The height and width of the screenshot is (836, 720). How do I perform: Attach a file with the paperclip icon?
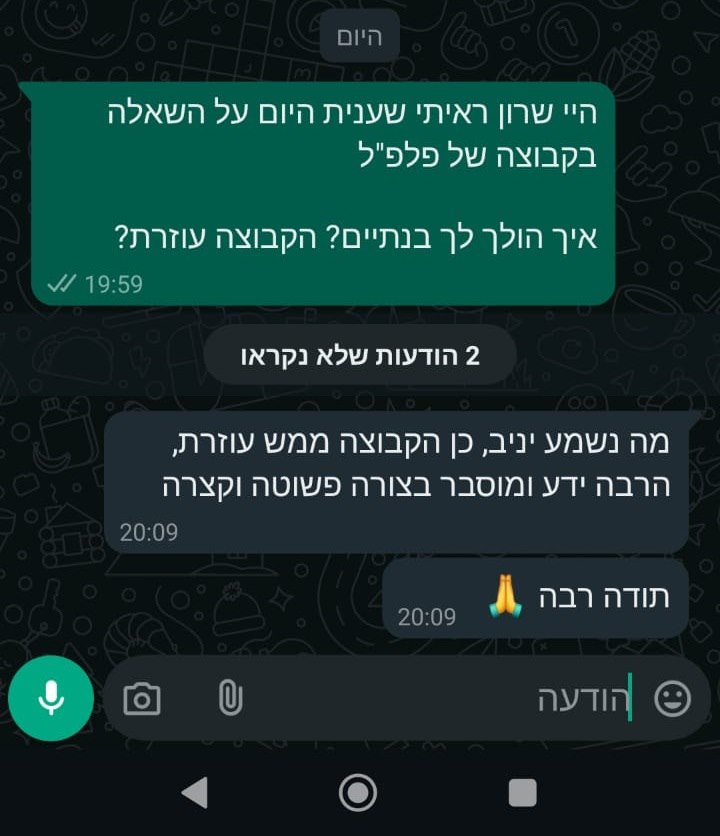(230, 698)
